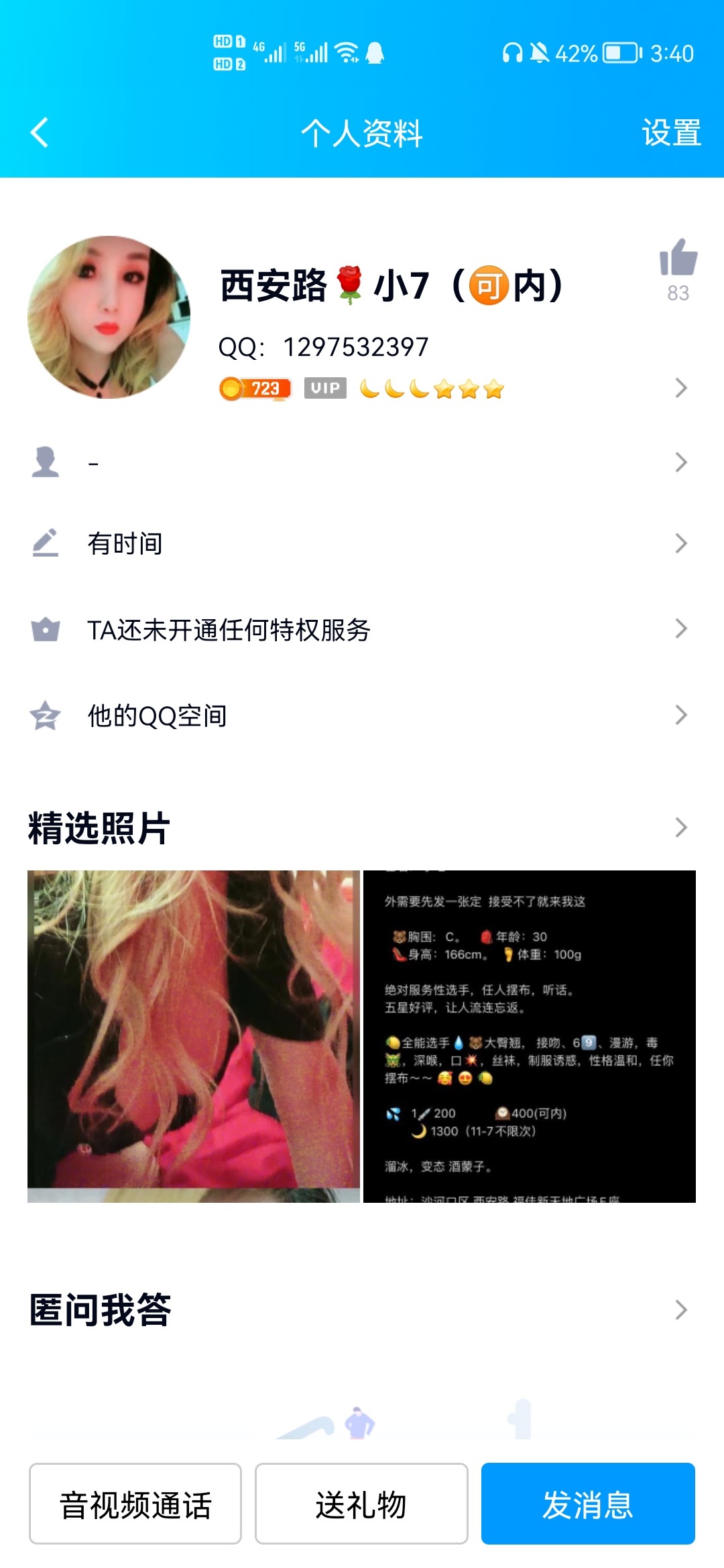Viewport: 724px width, 1568px height.
Task: Tap the back arrow to return
Action: click(38, 132)
